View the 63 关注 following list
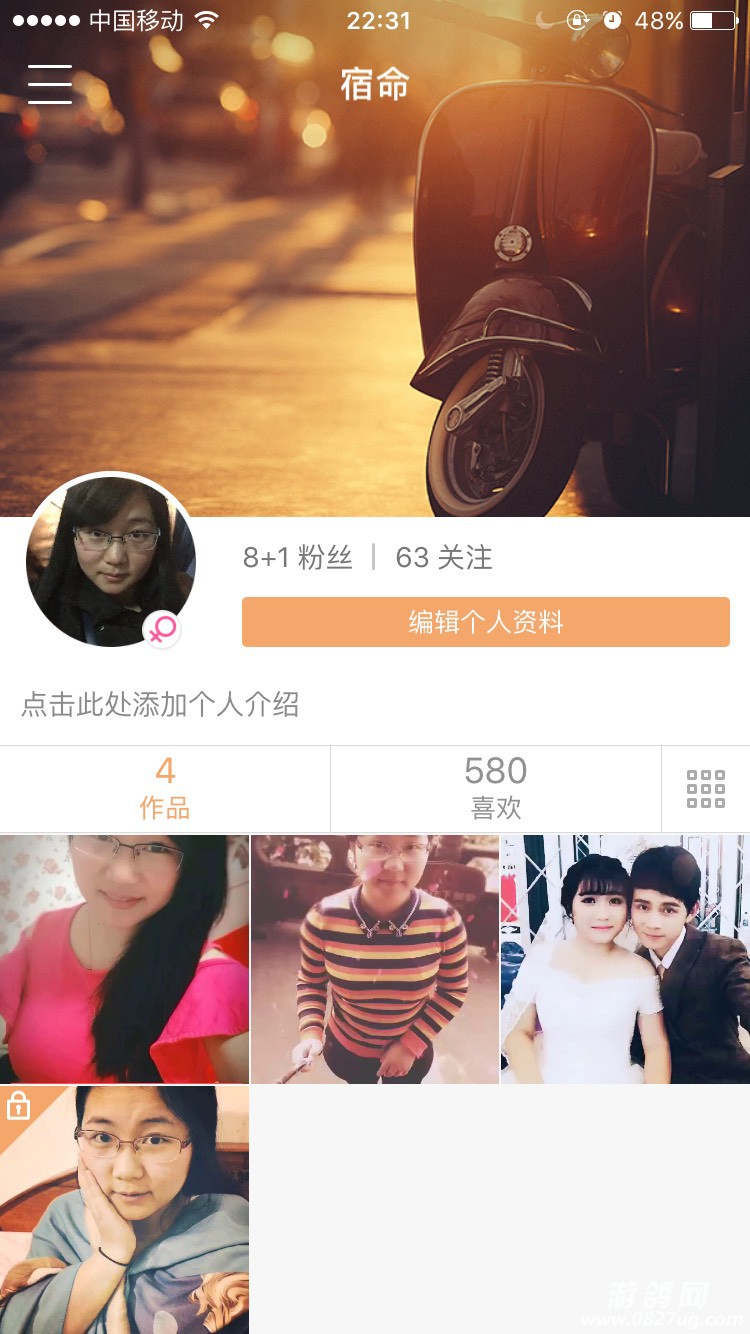This screenshot has width=750, height=1334. [x=444, y=557]
